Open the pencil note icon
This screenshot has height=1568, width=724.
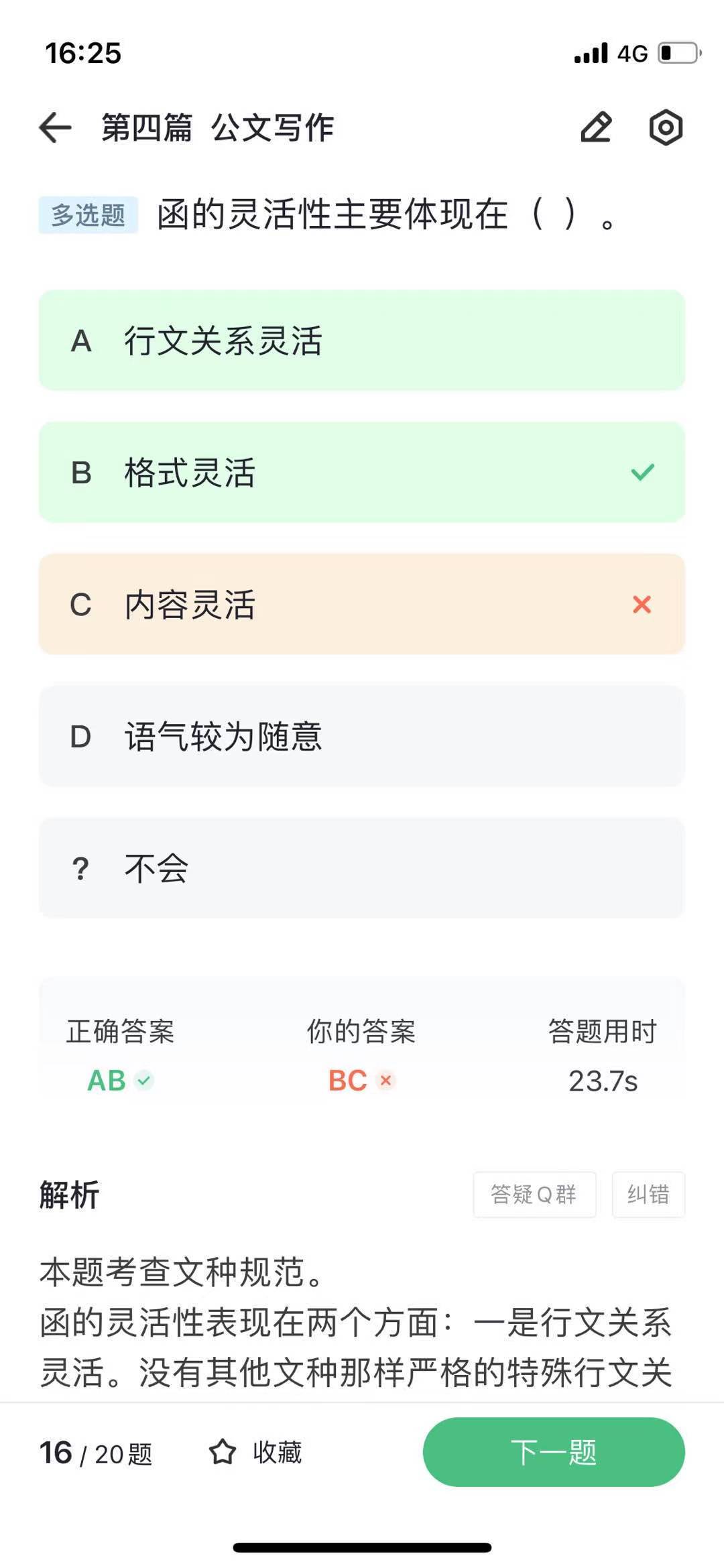click(596, 127)
